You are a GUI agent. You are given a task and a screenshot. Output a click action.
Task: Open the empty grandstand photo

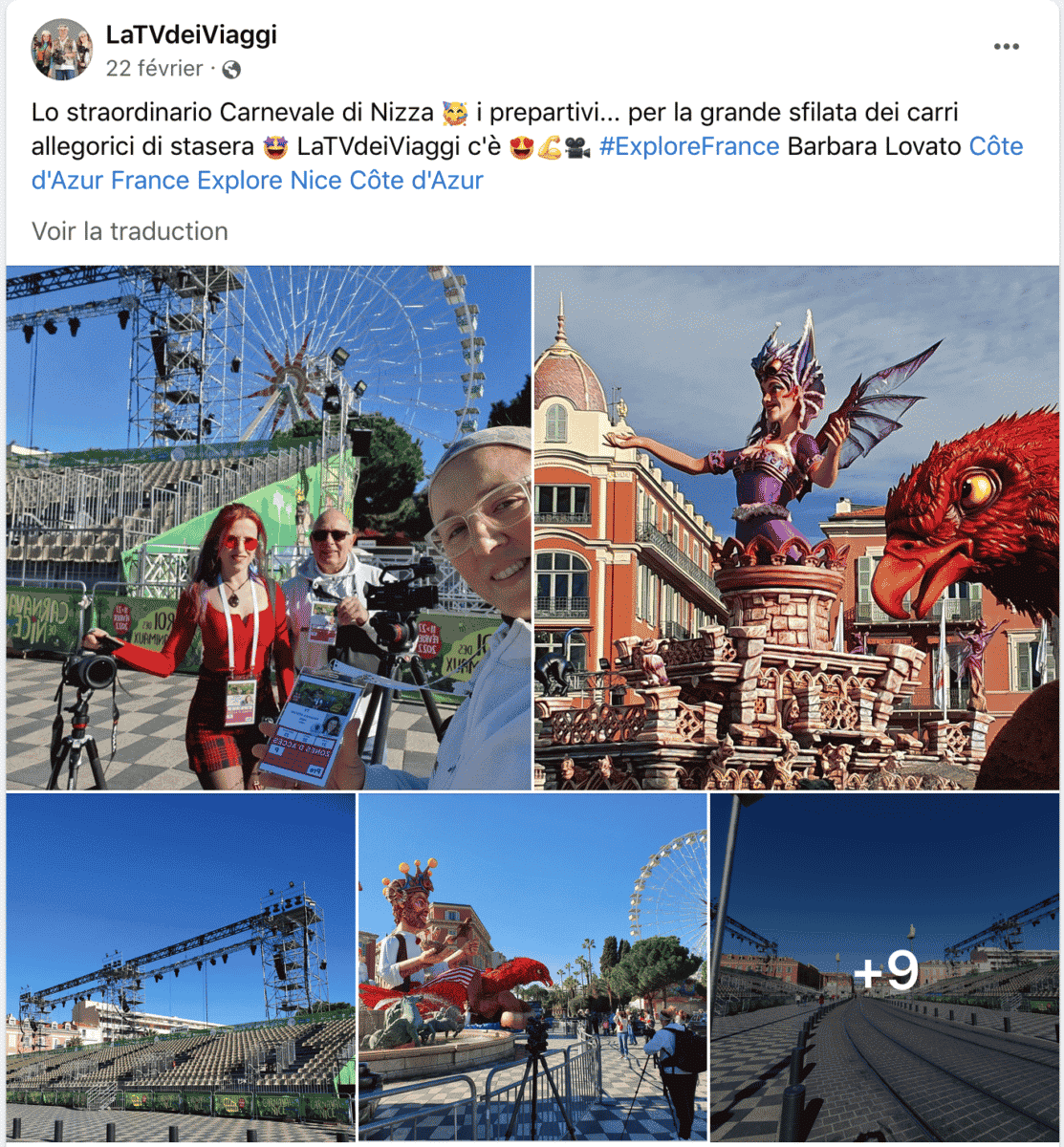pyautogui.click(x=181, y=966)
